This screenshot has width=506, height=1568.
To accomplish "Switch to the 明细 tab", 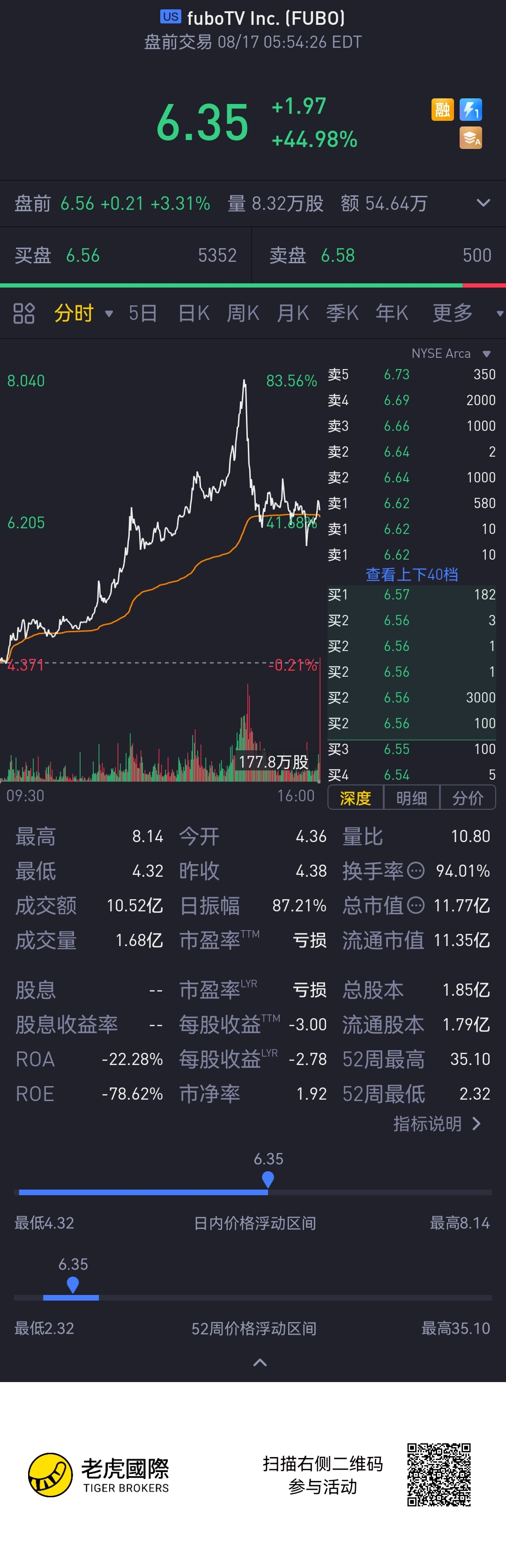I will (412, 798).
